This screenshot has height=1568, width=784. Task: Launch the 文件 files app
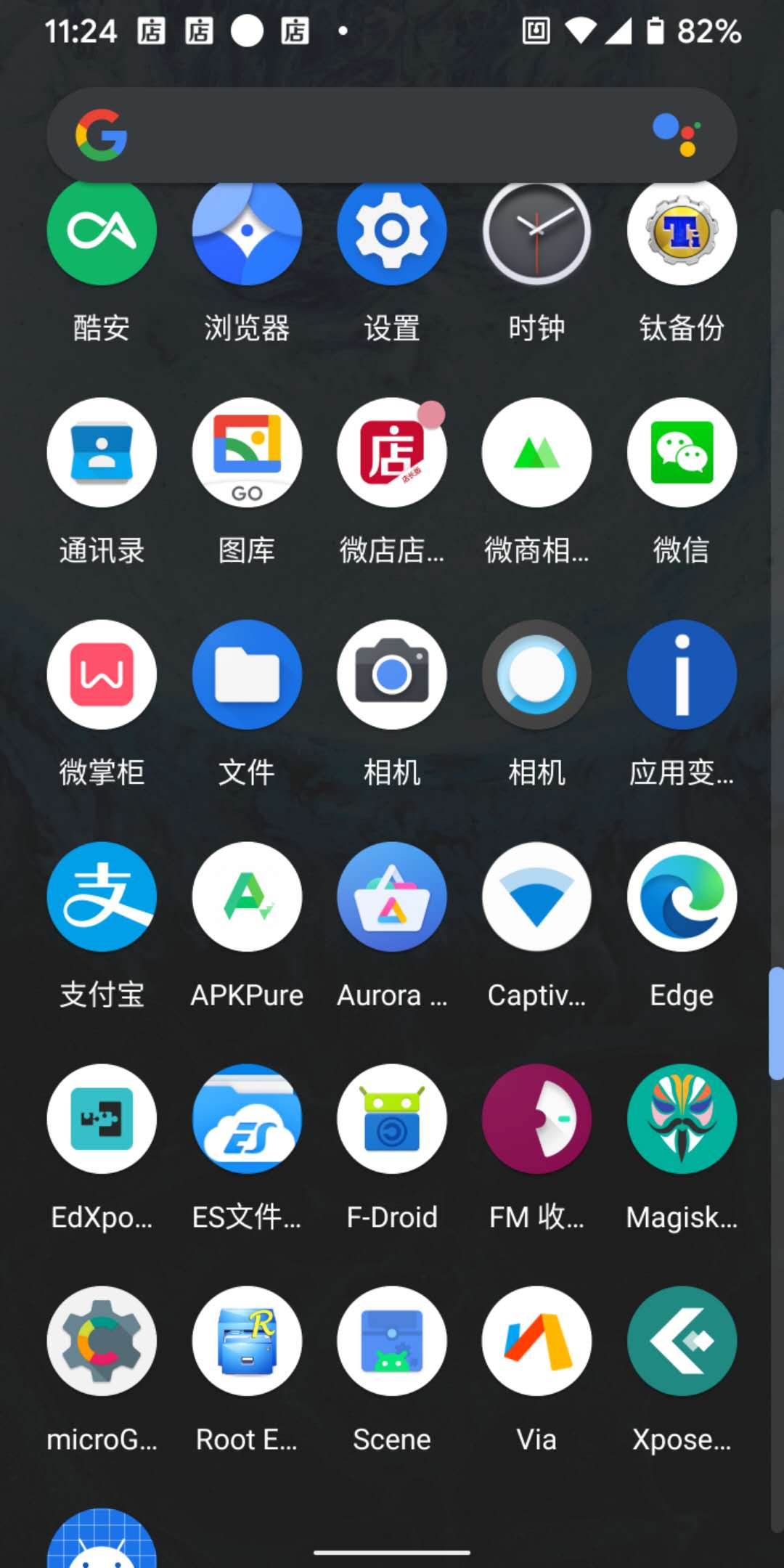pos(247,674)
